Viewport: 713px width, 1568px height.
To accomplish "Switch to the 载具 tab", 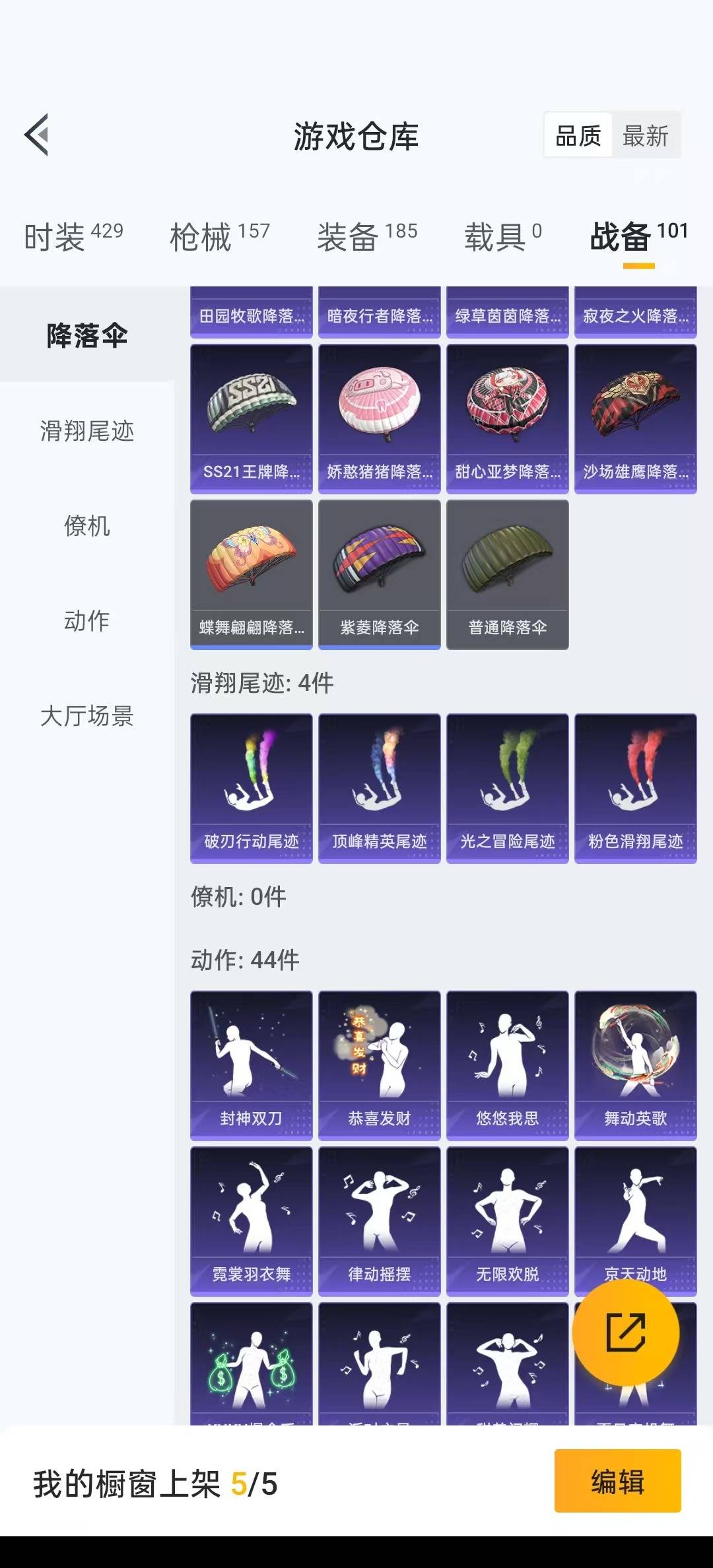I will [x=502, y=236].
